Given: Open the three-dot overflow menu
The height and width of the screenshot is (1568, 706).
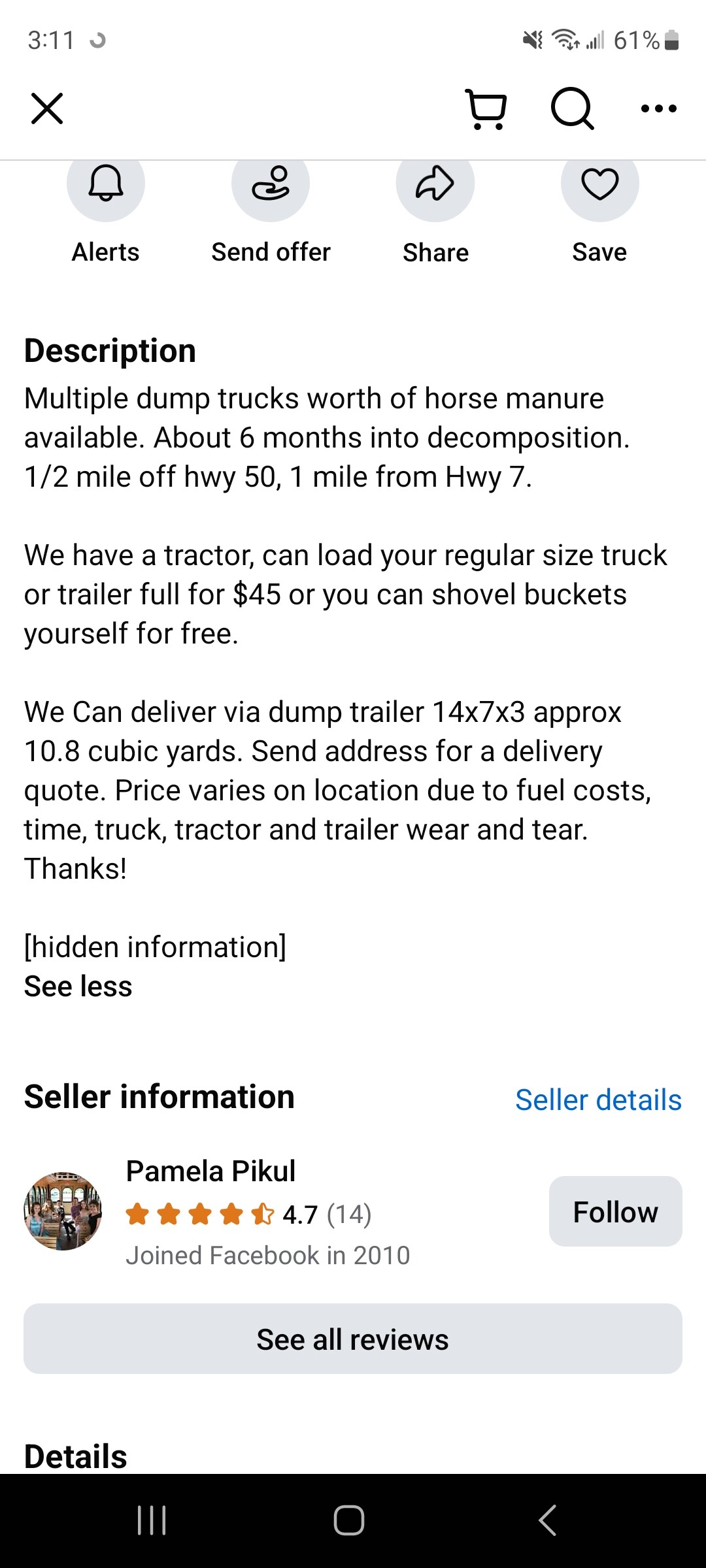Looking at the screenshot, I should click(x=658, y=108).
